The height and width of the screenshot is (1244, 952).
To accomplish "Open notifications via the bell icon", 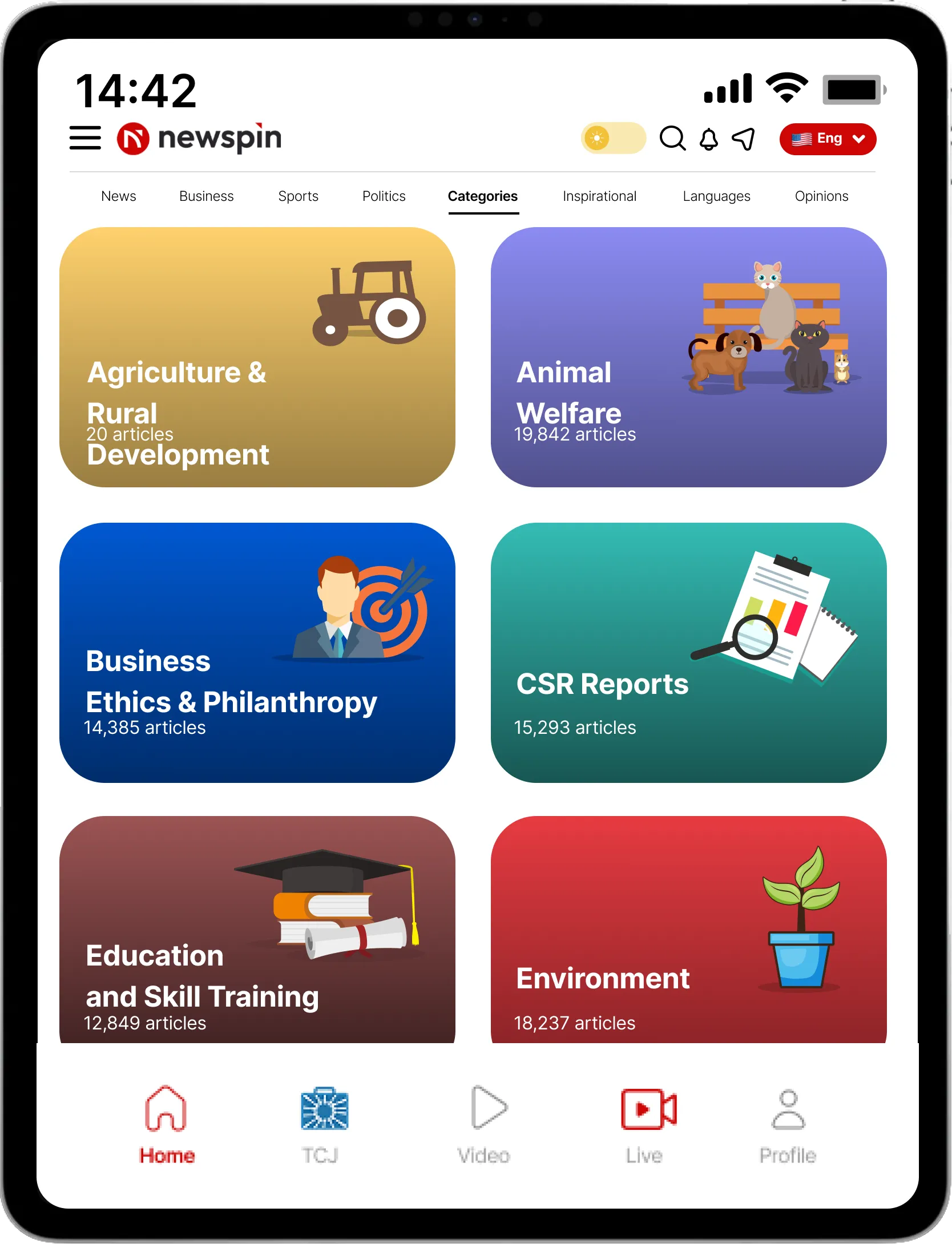I will (709, 138).
